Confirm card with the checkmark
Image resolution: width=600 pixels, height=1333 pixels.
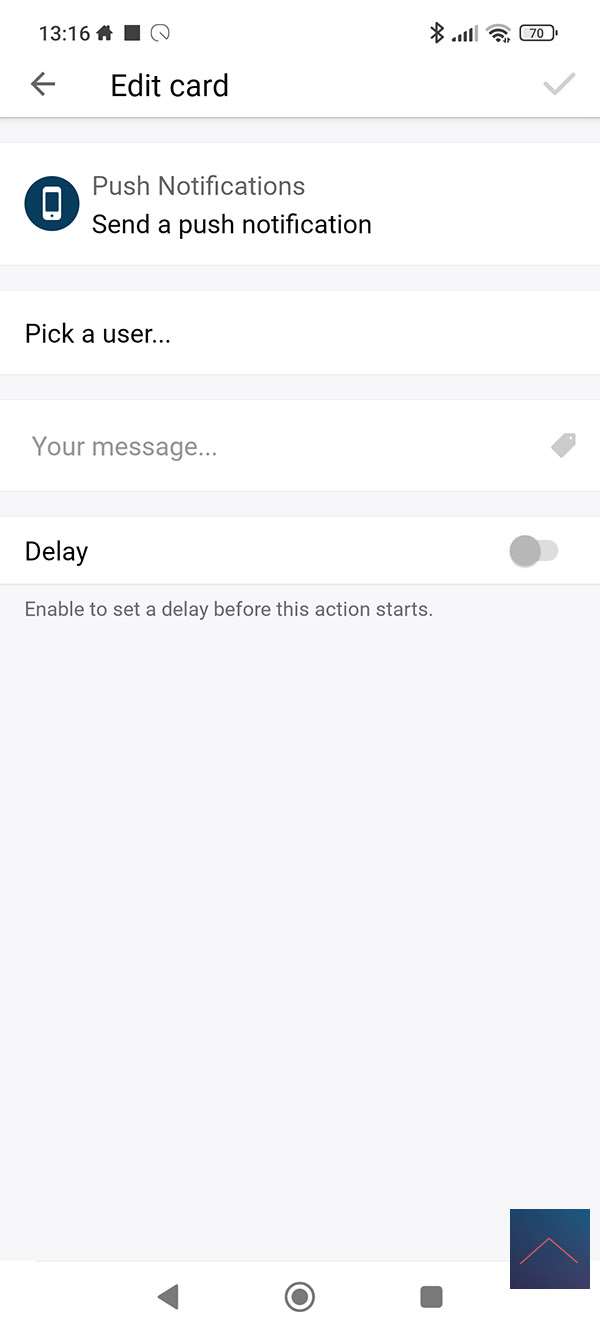pos(559,85)
